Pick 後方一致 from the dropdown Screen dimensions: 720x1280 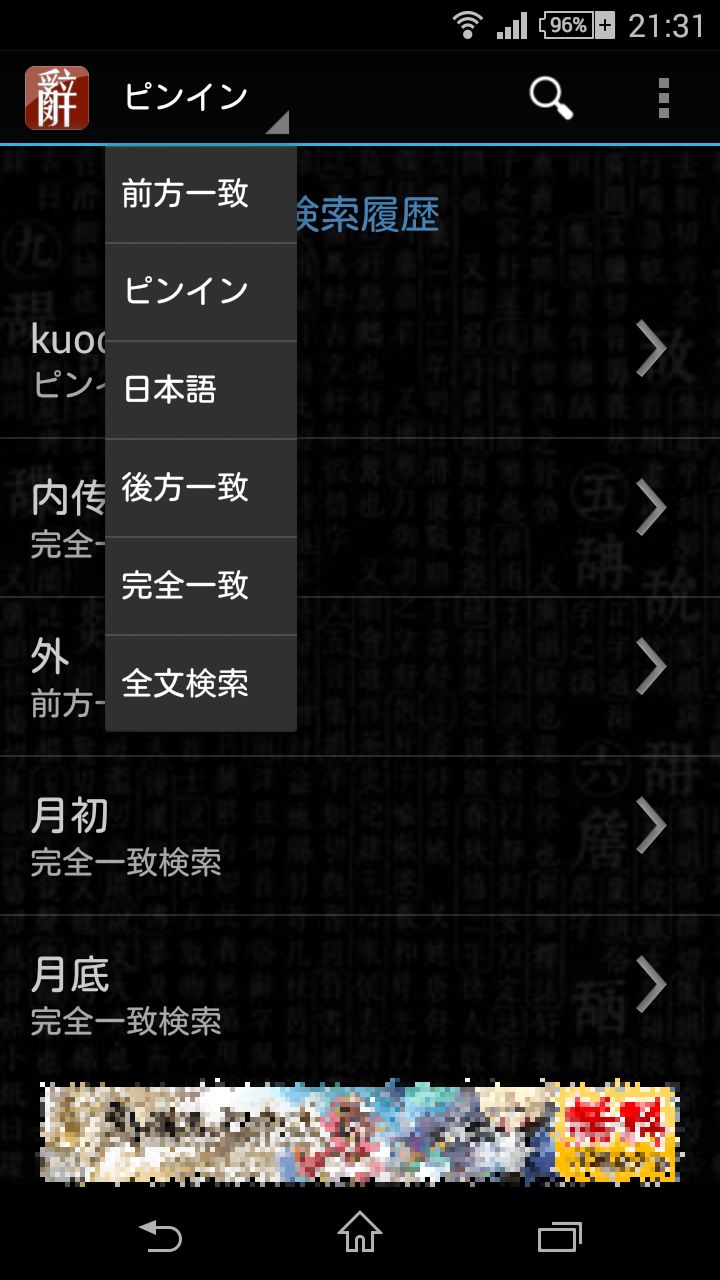[x=201, y=488]
